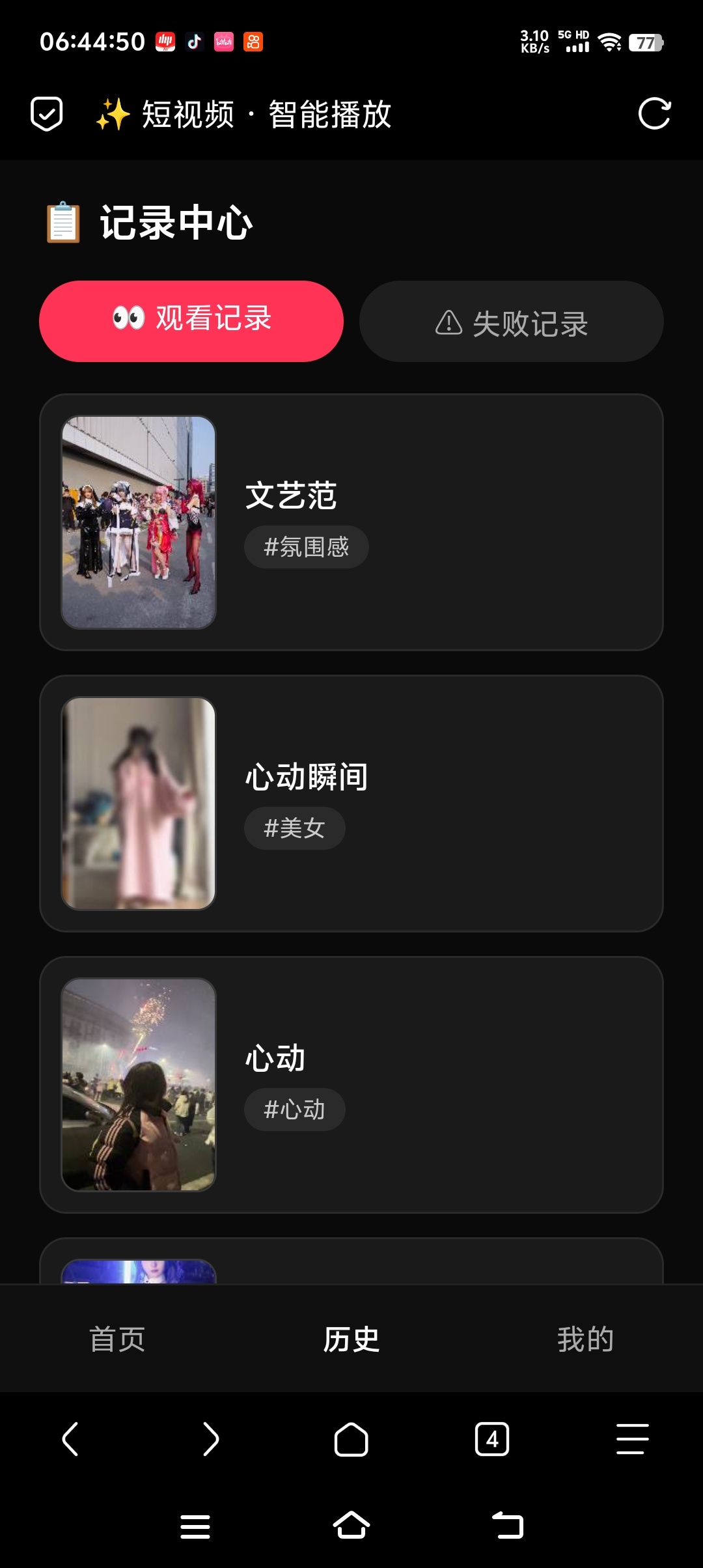
Task: Select the #美女 tag chip
Action: coord(293,828)
